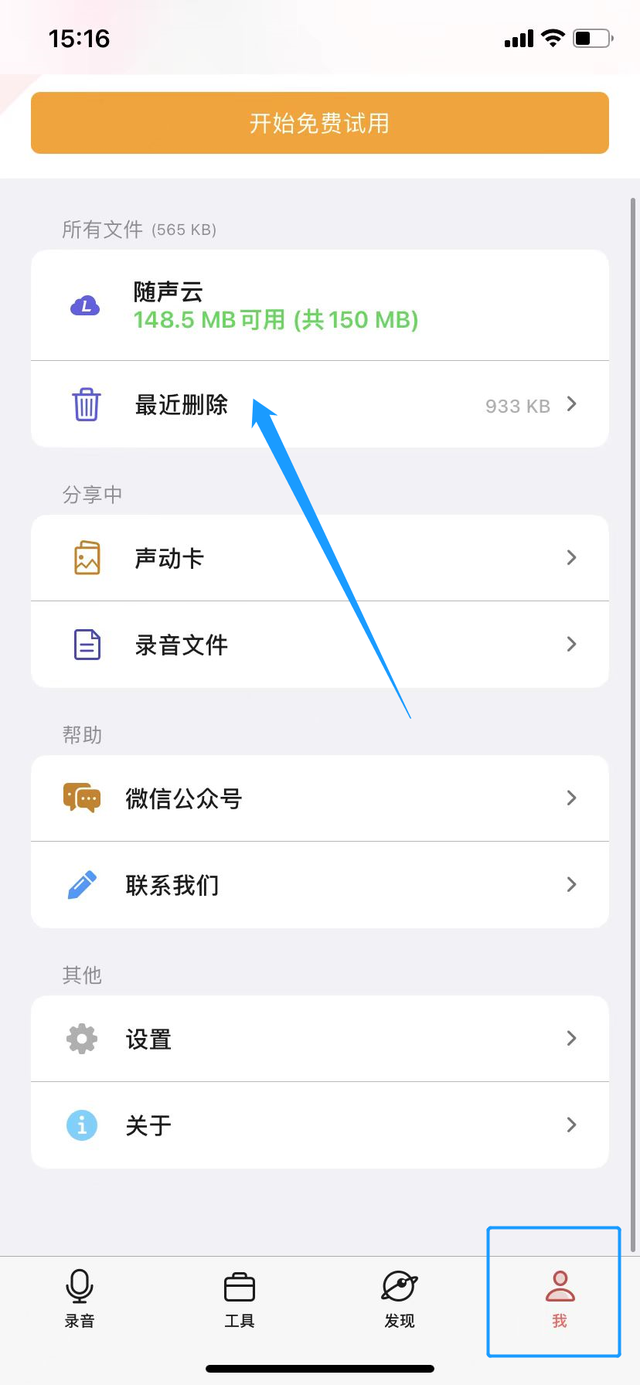Image resolution: width=640 pixels, height=1385 pixels.
Task: Switch to the 发现 tab
Action: click(x=400, y=1298)
